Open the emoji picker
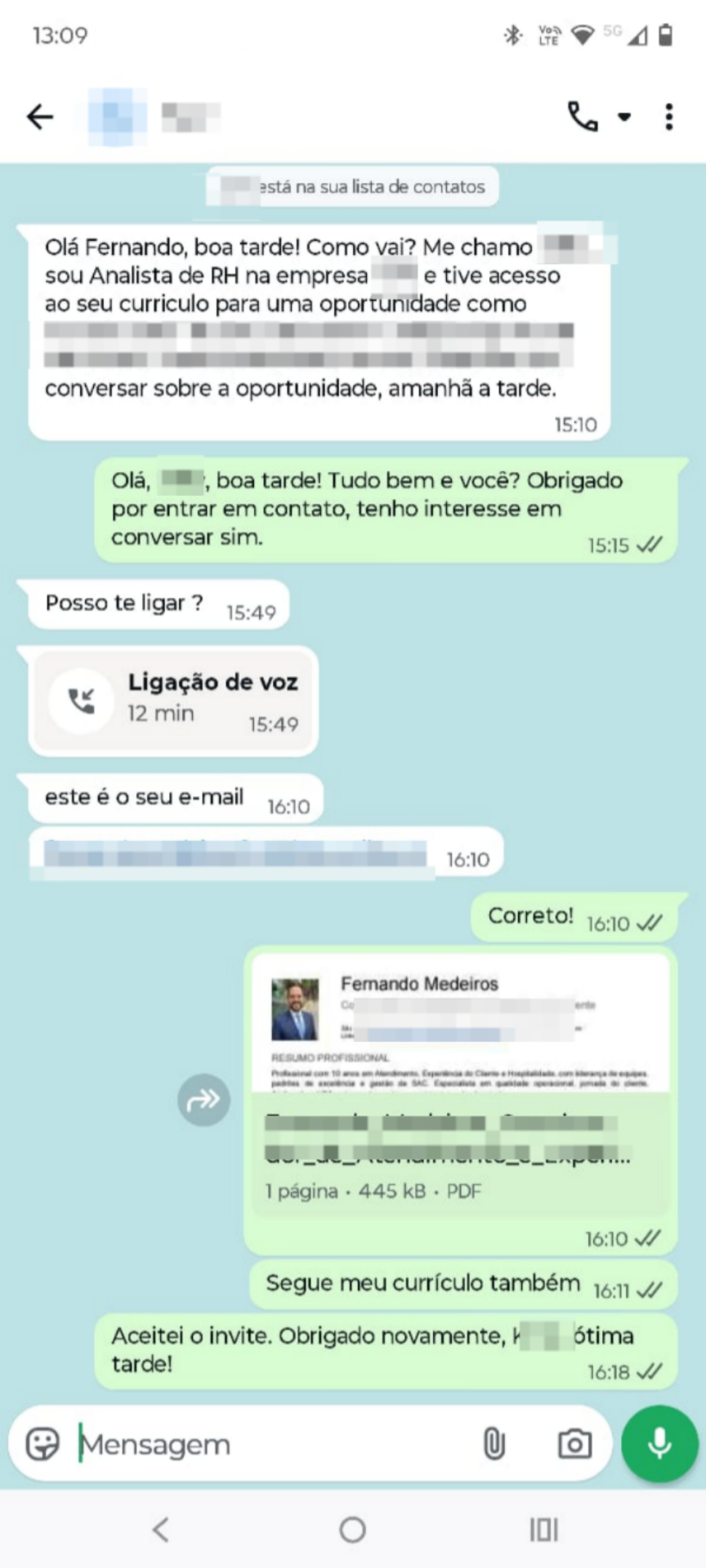Screen dimensions: 706x1568 coord(42,1444)
